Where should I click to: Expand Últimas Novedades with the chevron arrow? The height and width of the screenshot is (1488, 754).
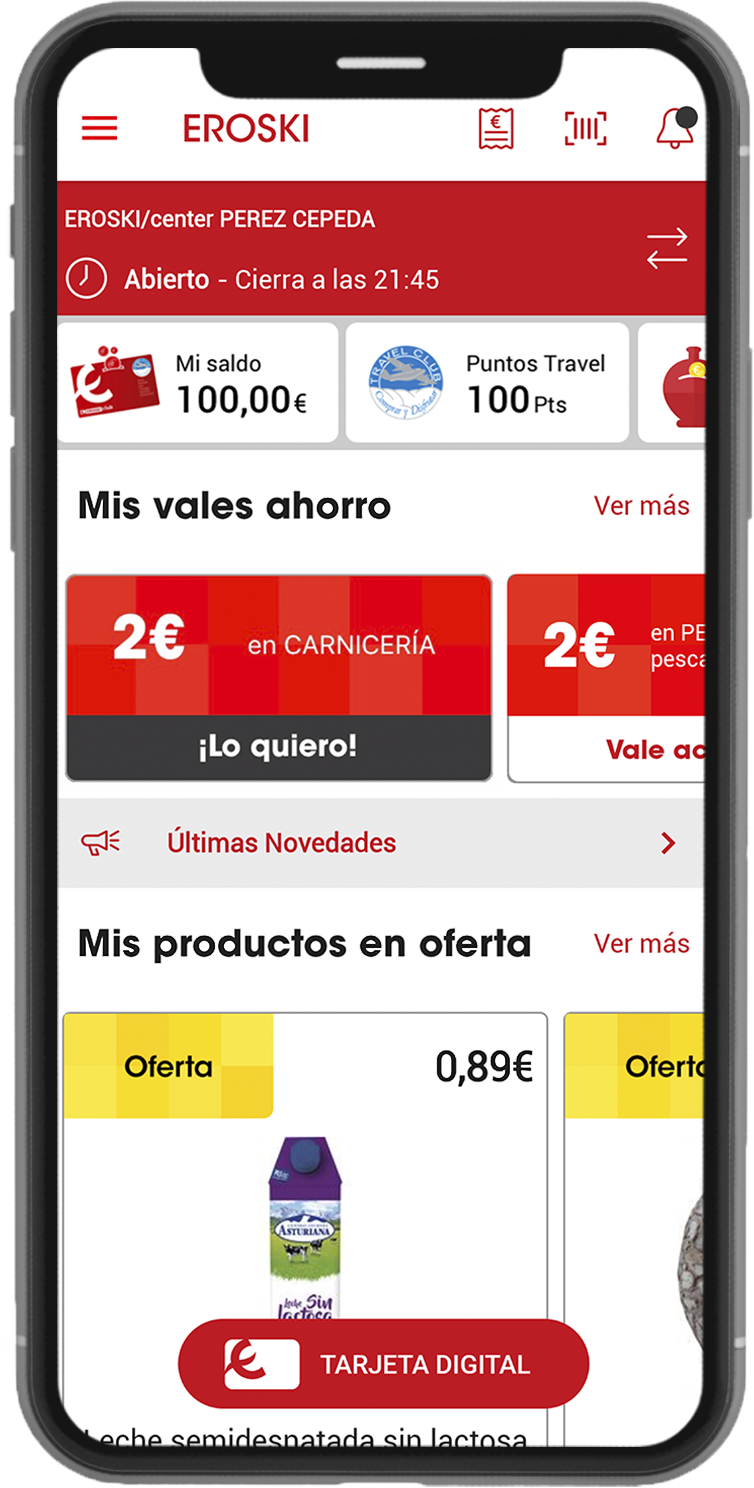[668, 842]
